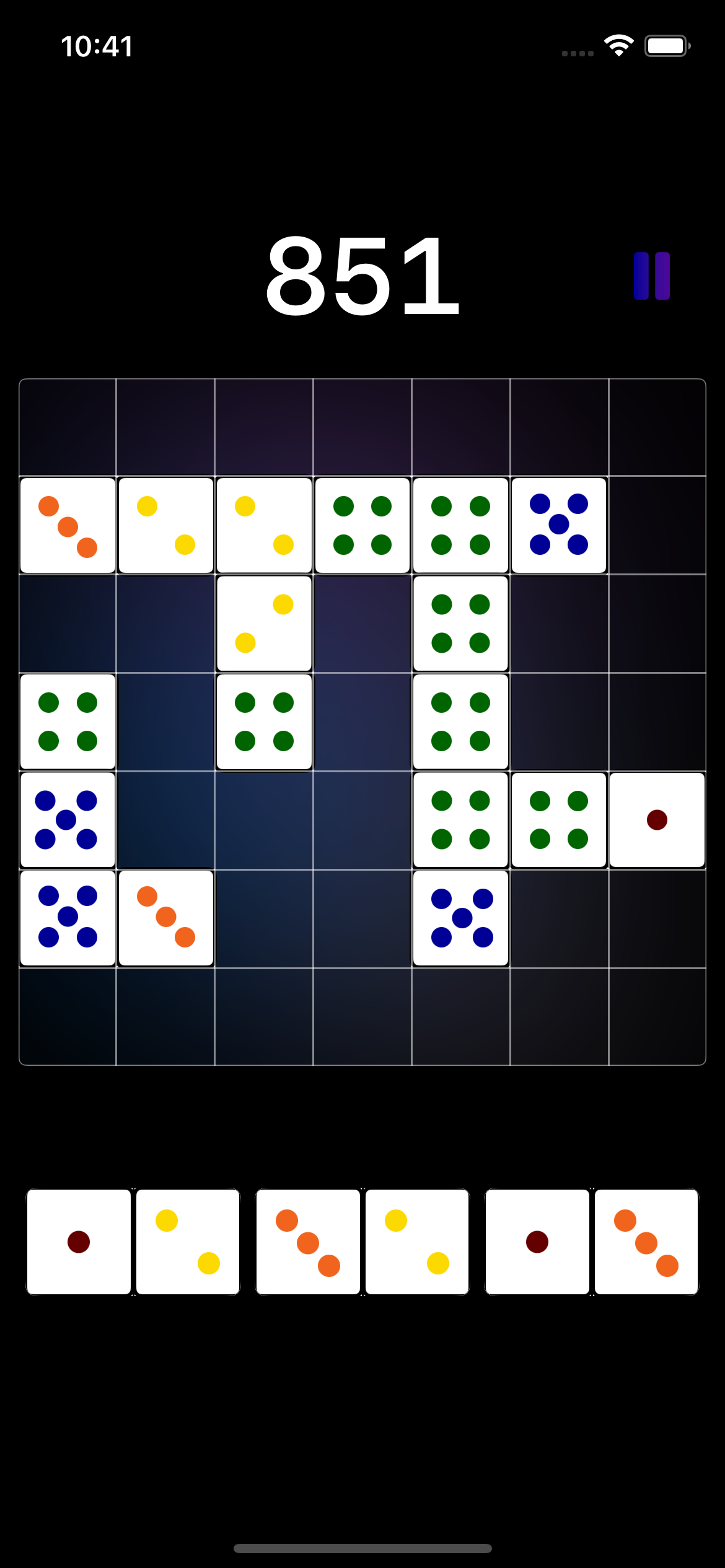Tap the one-and-three-dot domino piece
The width and height of the screenshot is (725, 1568).
point(592,1242)
